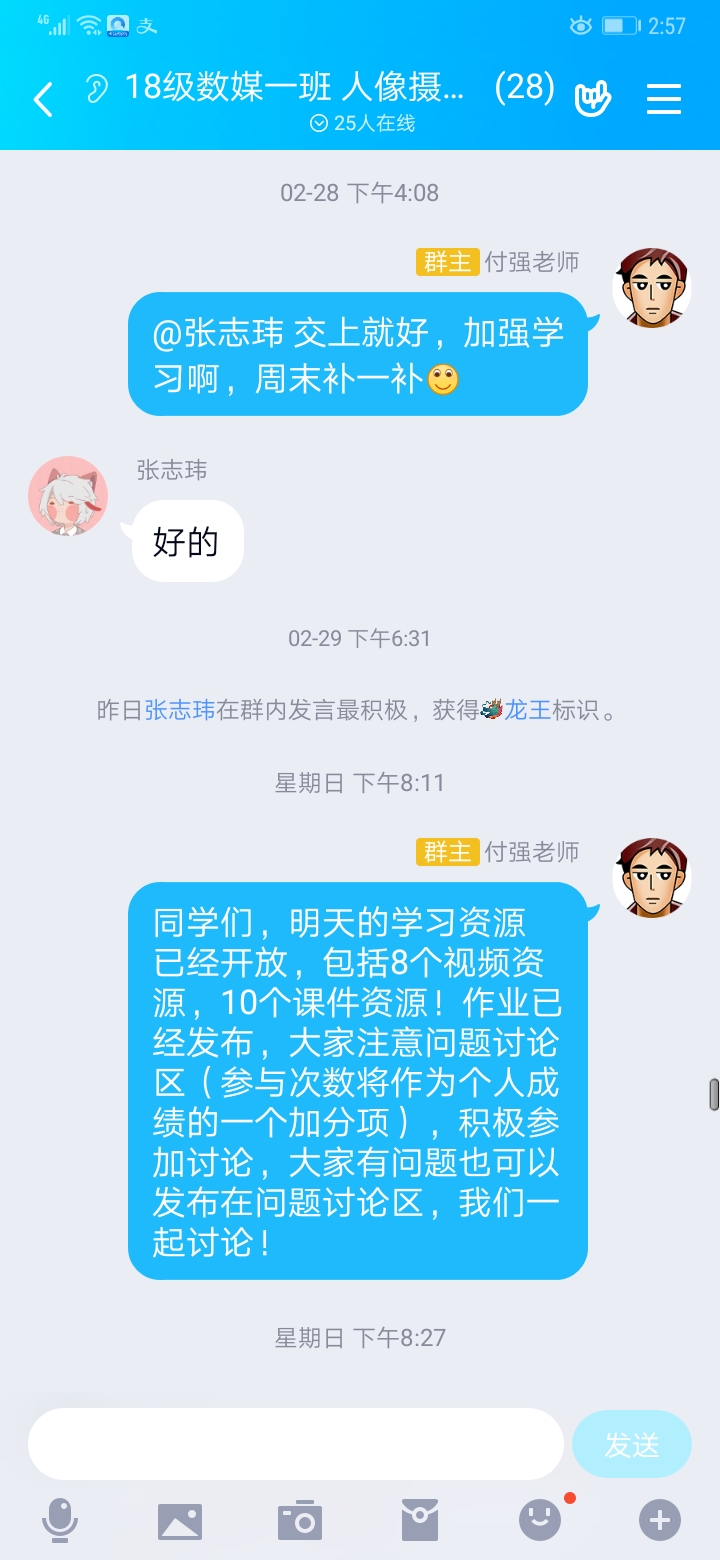The image size is (720, 1560).
Task: View 张志玮's avatar profile
Action: (x=68, y=496)
